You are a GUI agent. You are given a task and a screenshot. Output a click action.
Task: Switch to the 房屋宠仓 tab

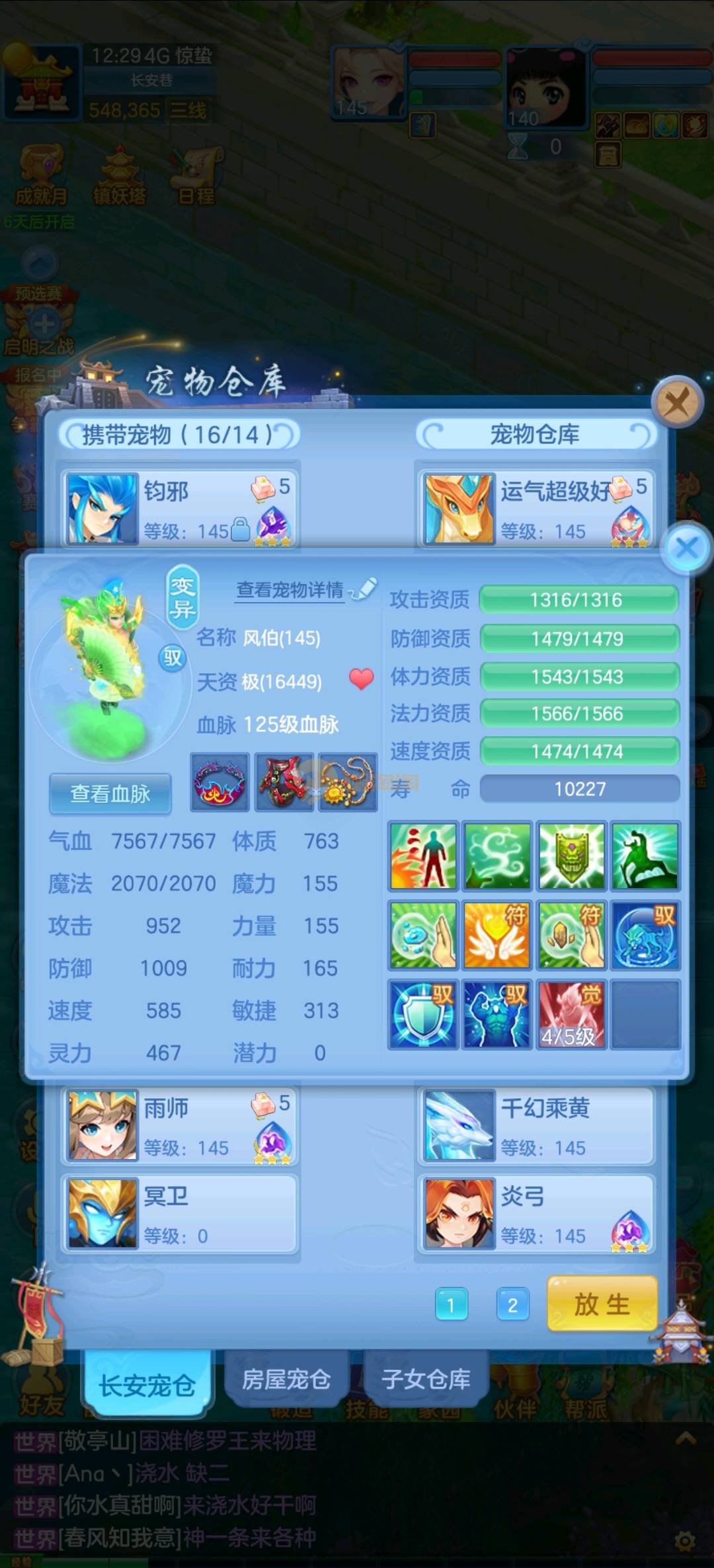286,1379
